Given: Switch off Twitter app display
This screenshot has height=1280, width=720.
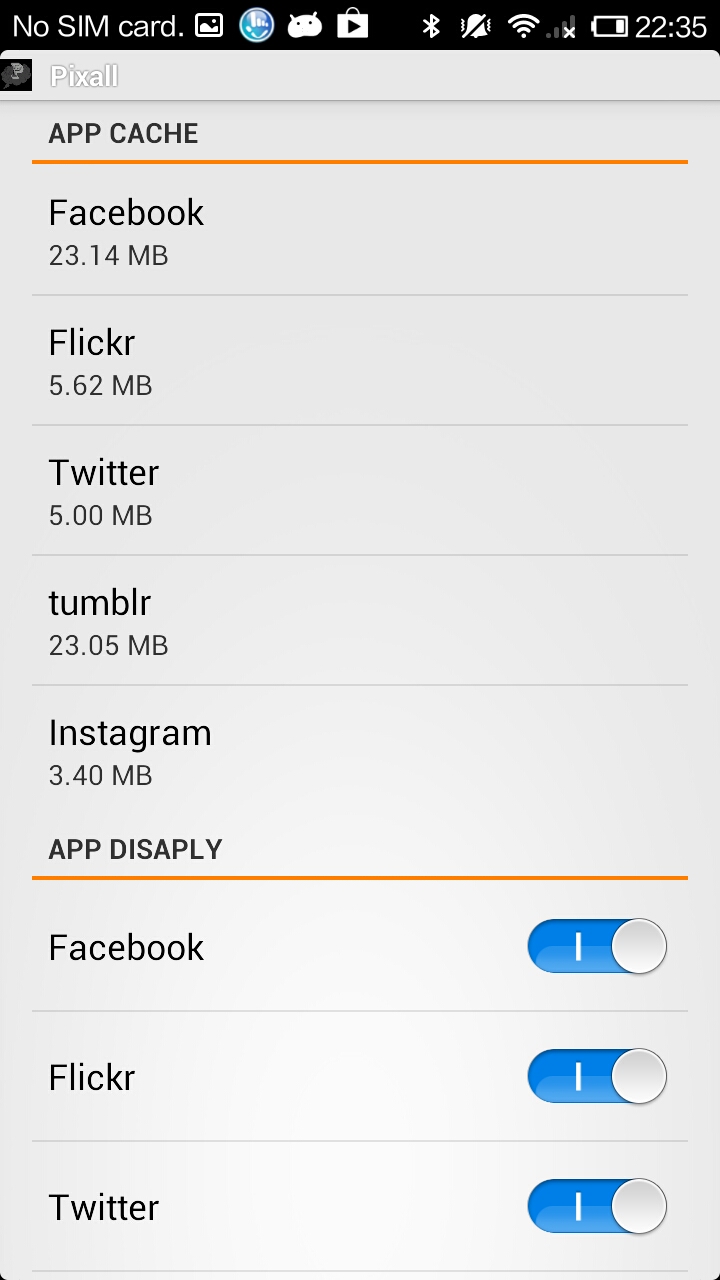Looking at the screenshot, I should (x=596, y=1206).
